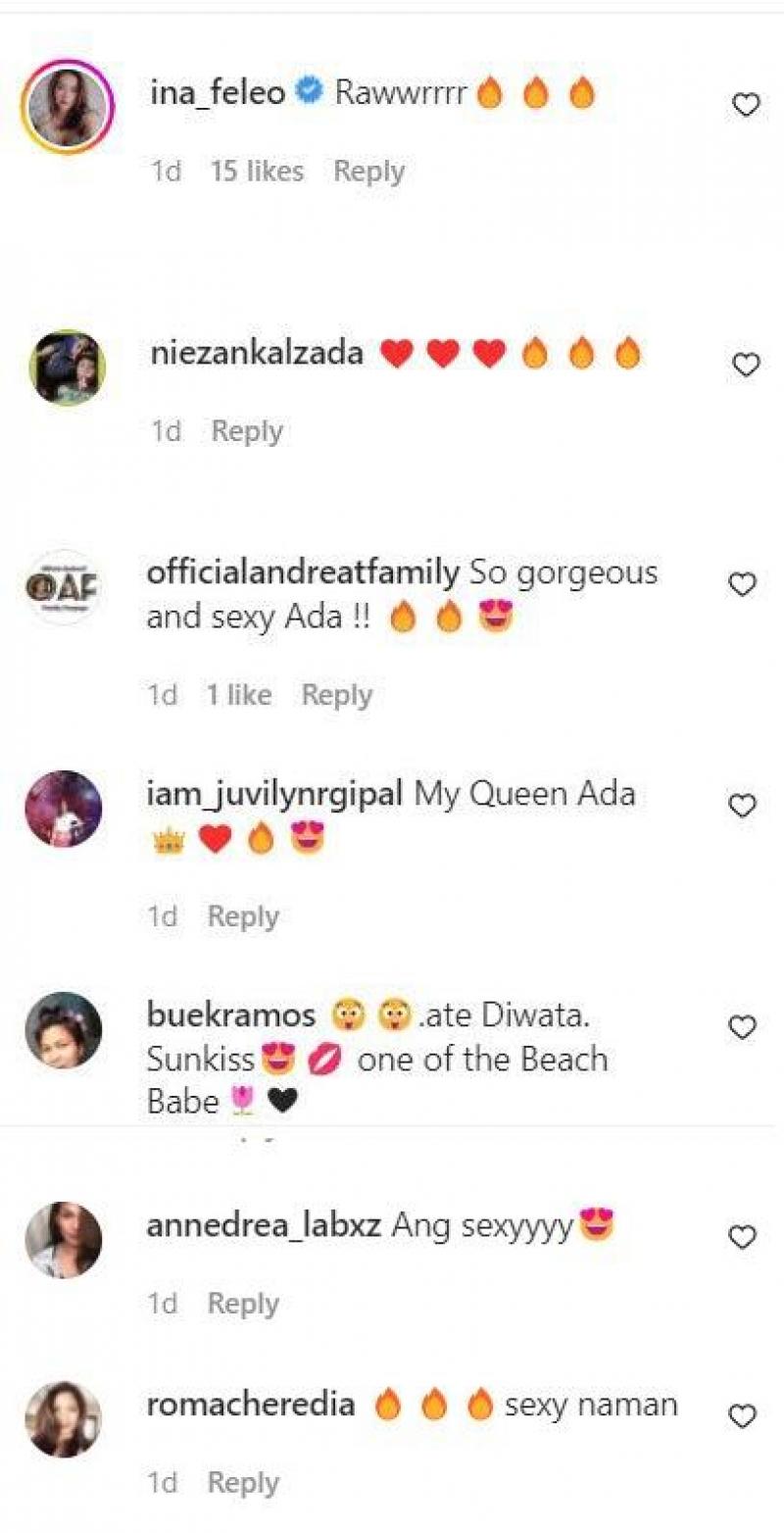The image size is (784, 1533).
Task: Reply to officialandreatfamily's comment
Action: (336, 695)
